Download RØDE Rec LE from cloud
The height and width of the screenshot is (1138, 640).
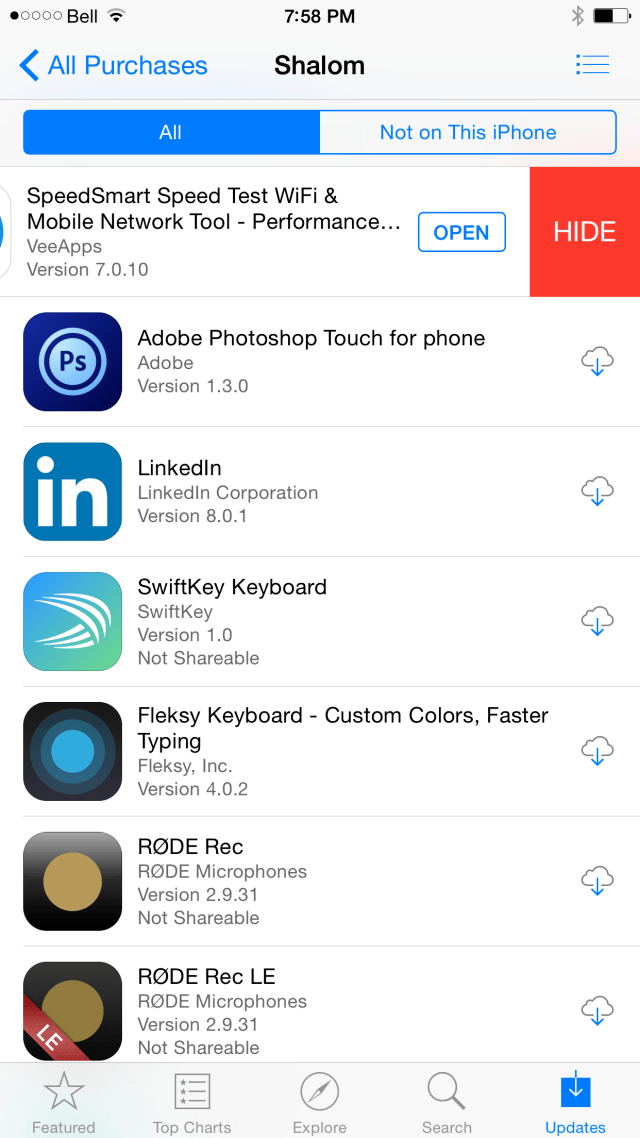click(x=597, y=1010)
